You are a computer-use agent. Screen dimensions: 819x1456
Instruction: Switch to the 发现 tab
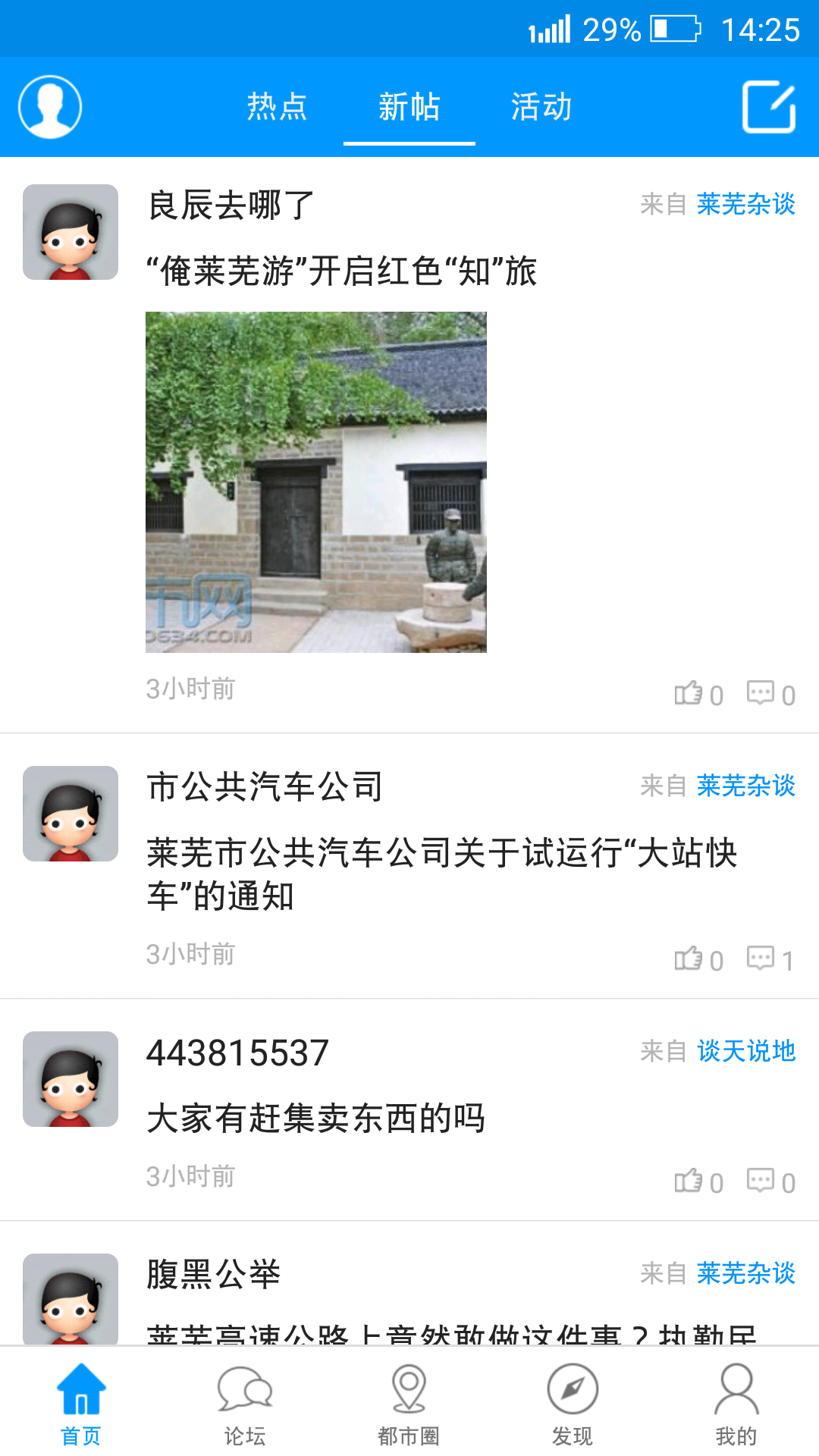pos(573,1404)
